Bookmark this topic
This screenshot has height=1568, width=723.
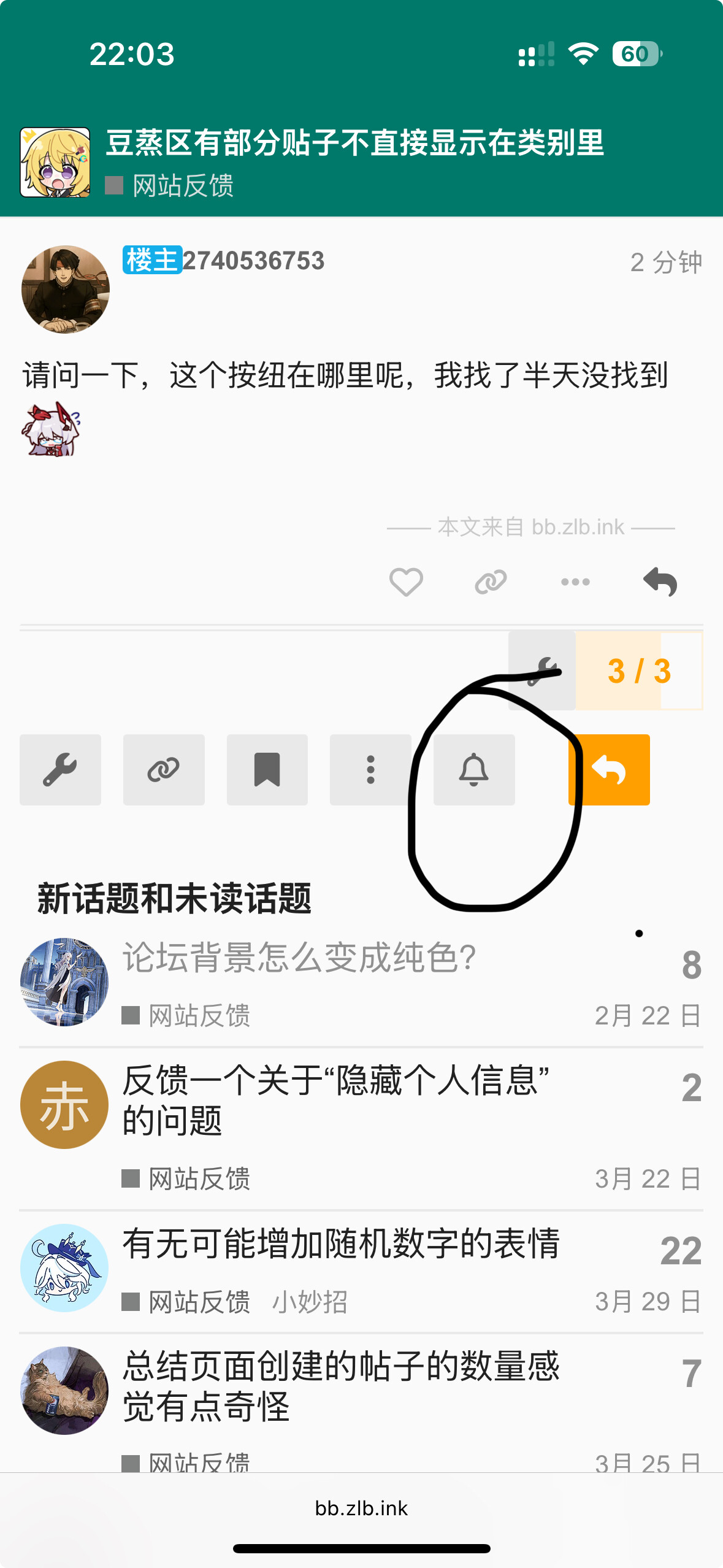click(267, 770)
